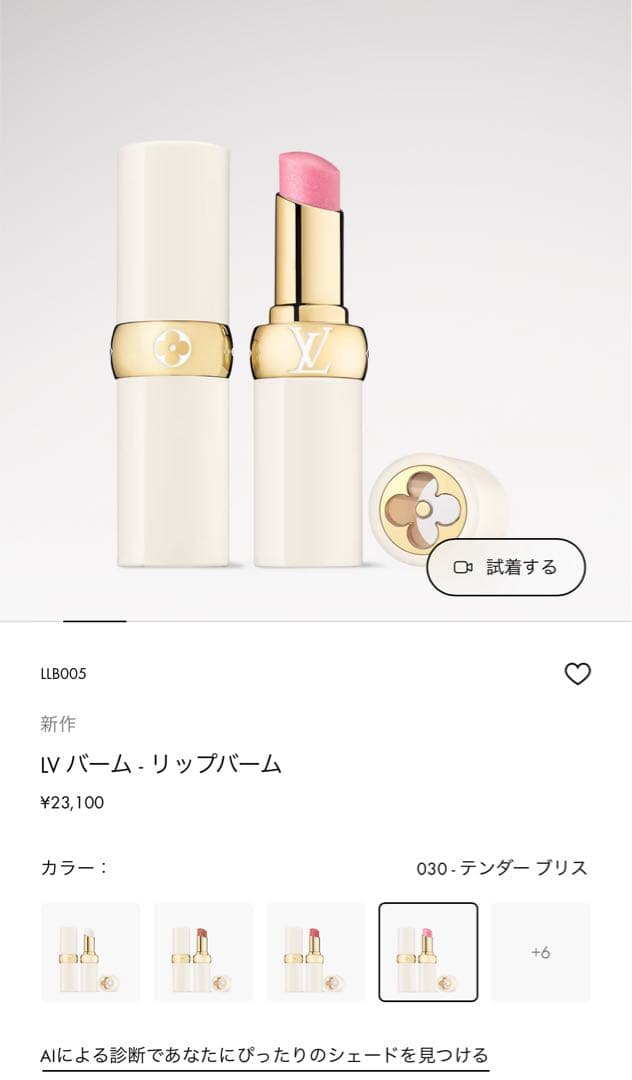Select the pink Tender Bliss shade
The width and height of the screenshot is (632, 1080).
428,951
